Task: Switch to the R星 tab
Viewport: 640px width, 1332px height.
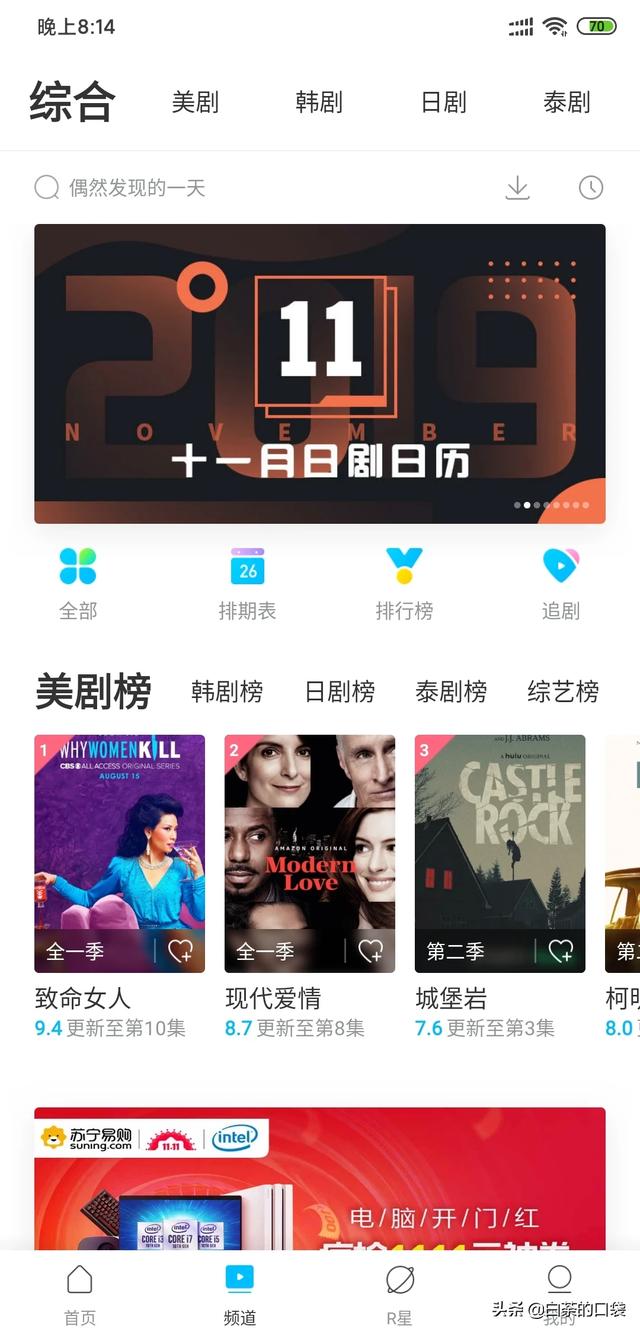Action: (x=400, y=1294)
